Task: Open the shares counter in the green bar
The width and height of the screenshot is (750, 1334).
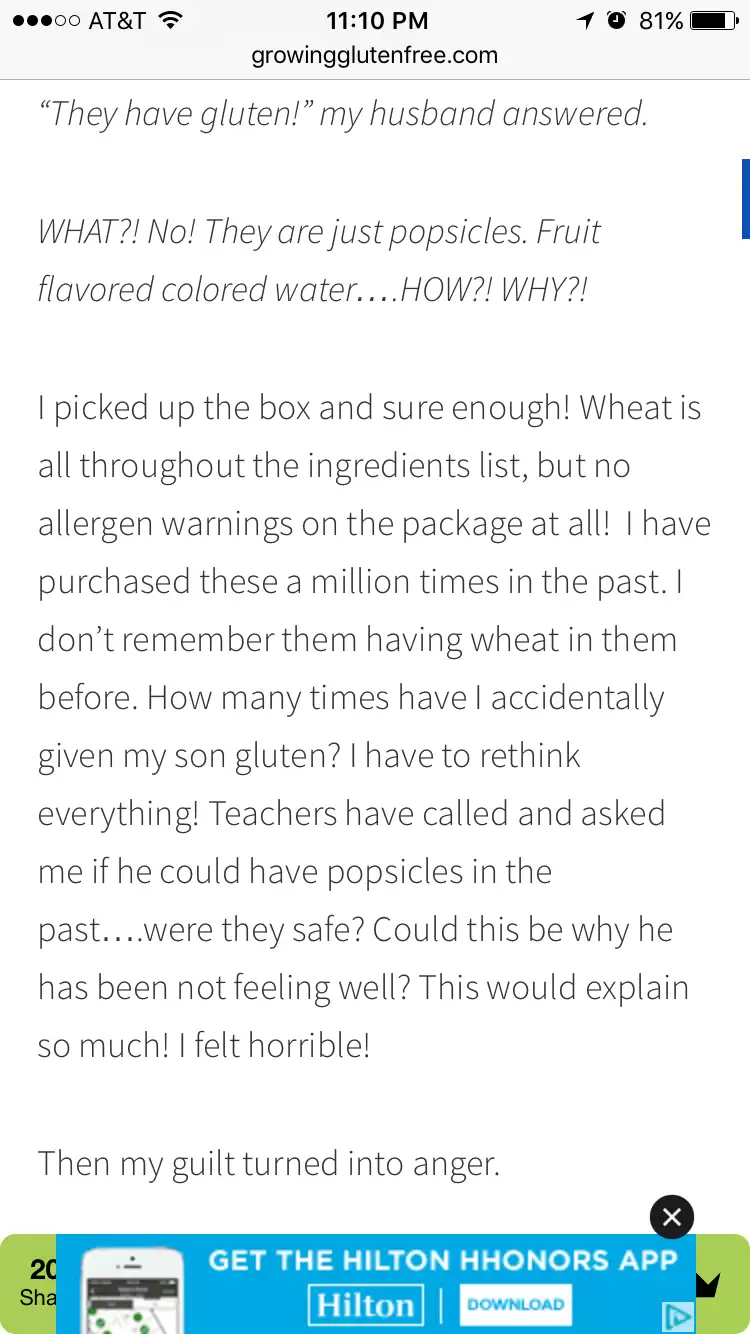Action: point(38,1284)
